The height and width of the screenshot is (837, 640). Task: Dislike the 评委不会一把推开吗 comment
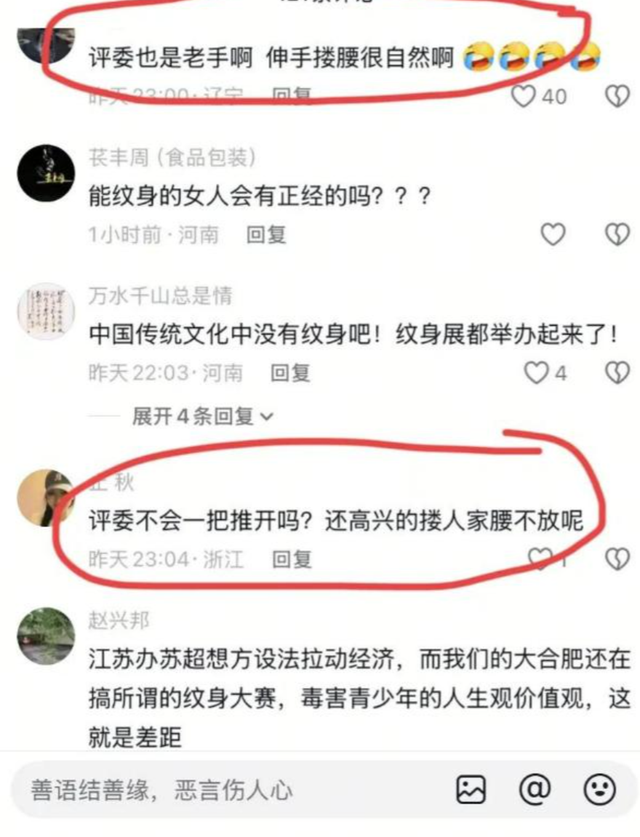[617, 558]
